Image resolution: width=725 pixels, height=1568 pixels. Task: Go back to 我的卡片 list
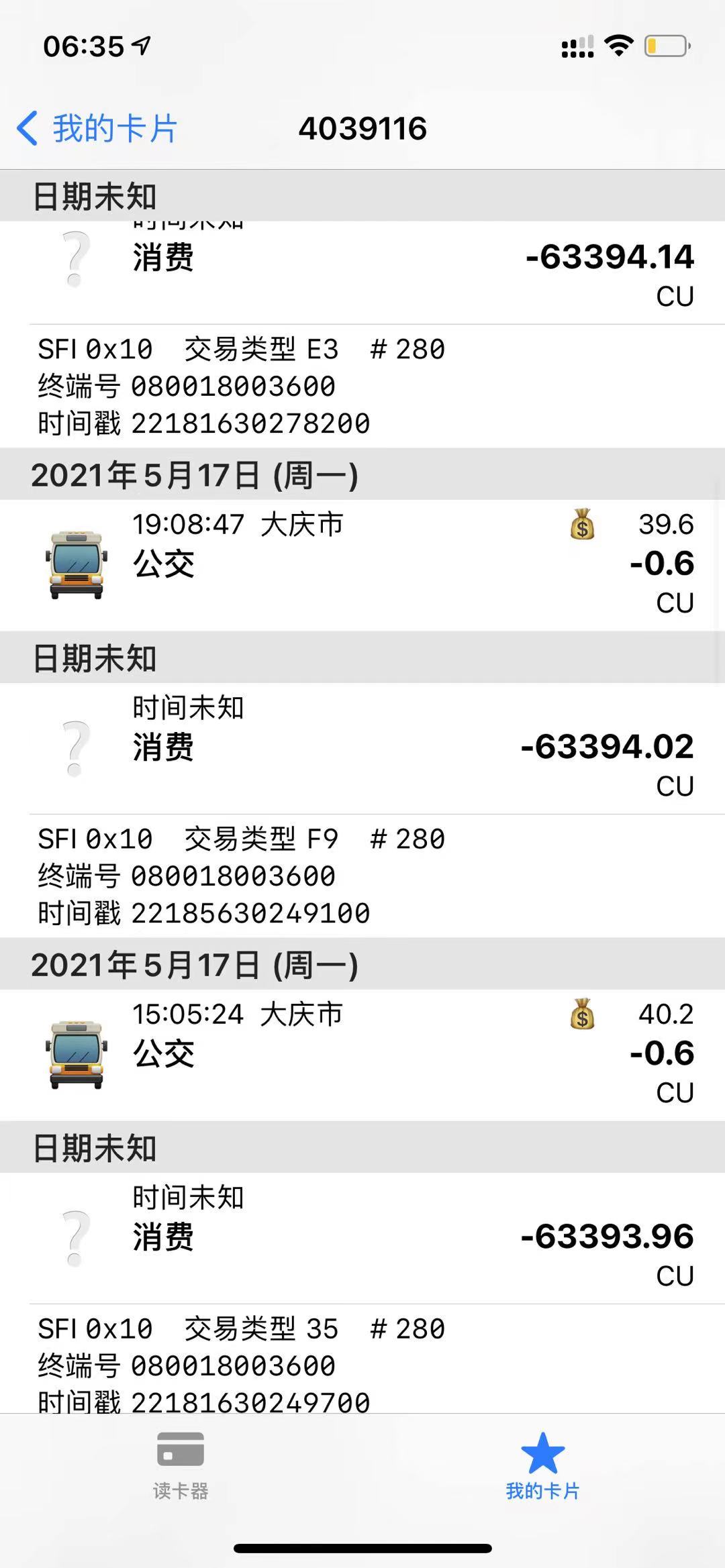[x=97, y=128]
